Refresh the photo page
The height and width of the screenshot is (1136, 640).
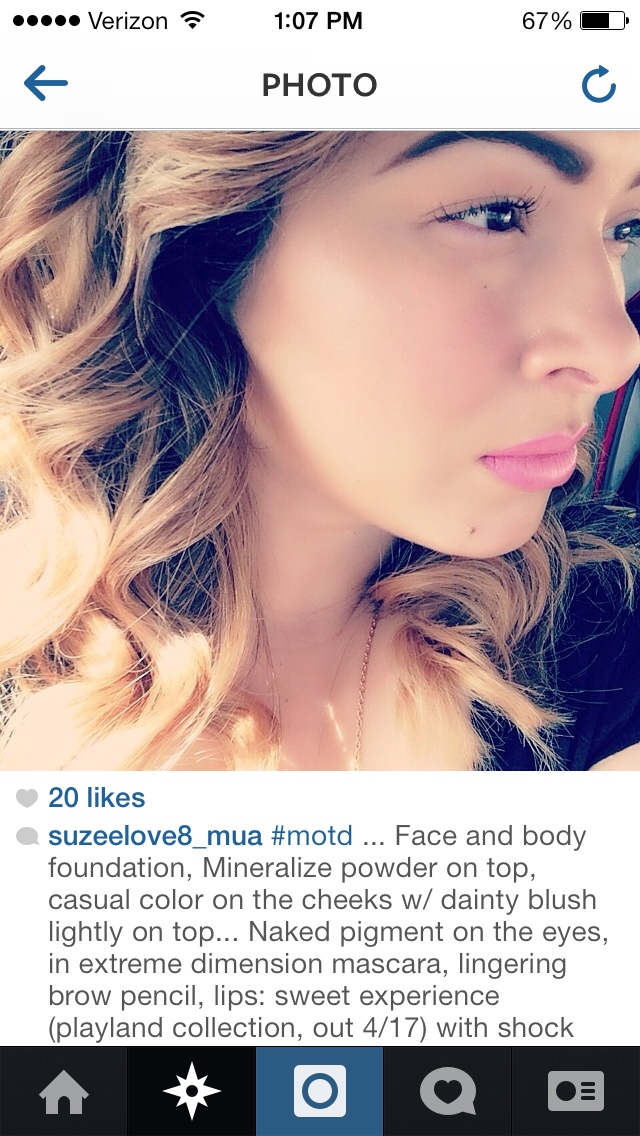click(598, 86)
